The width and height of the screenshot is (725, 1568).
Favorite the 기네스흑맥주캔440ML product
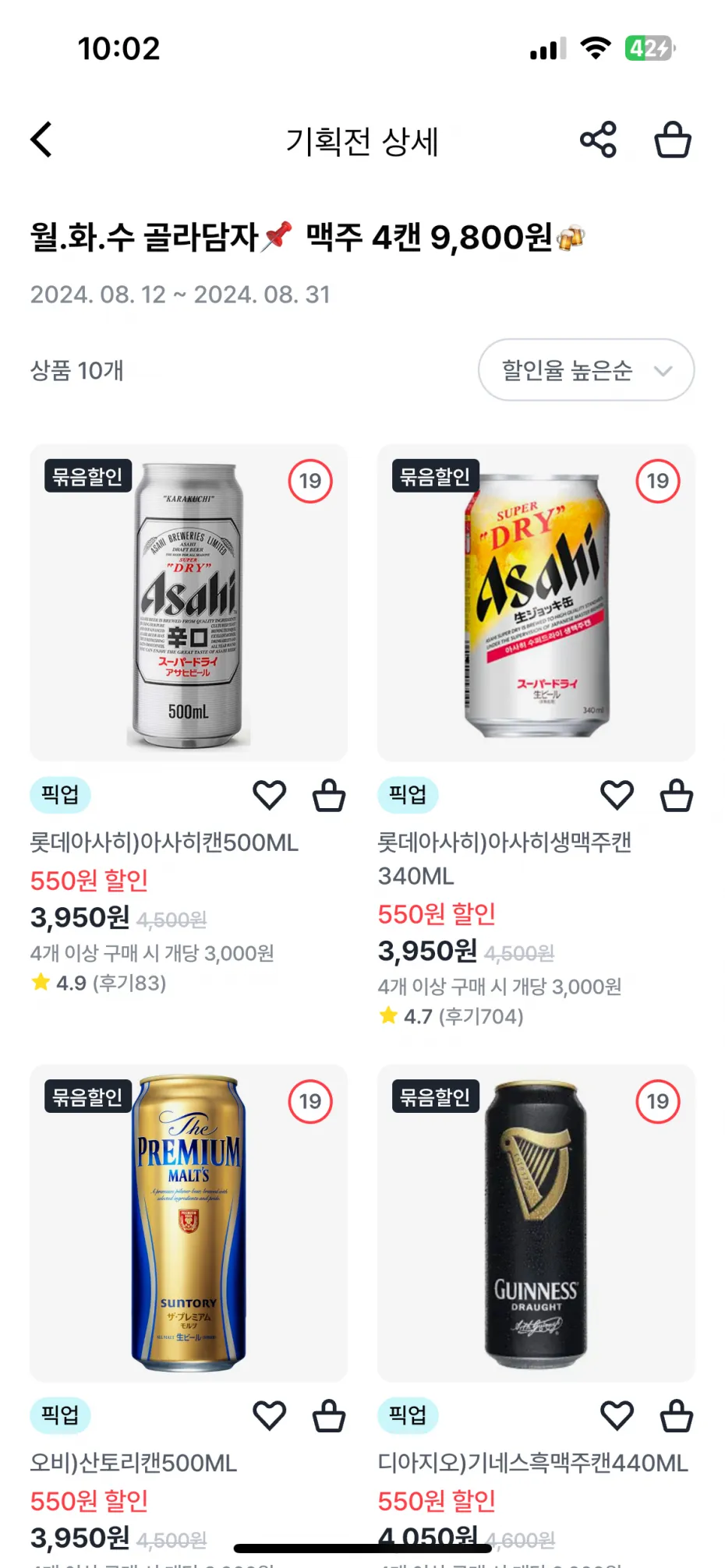617,1416
